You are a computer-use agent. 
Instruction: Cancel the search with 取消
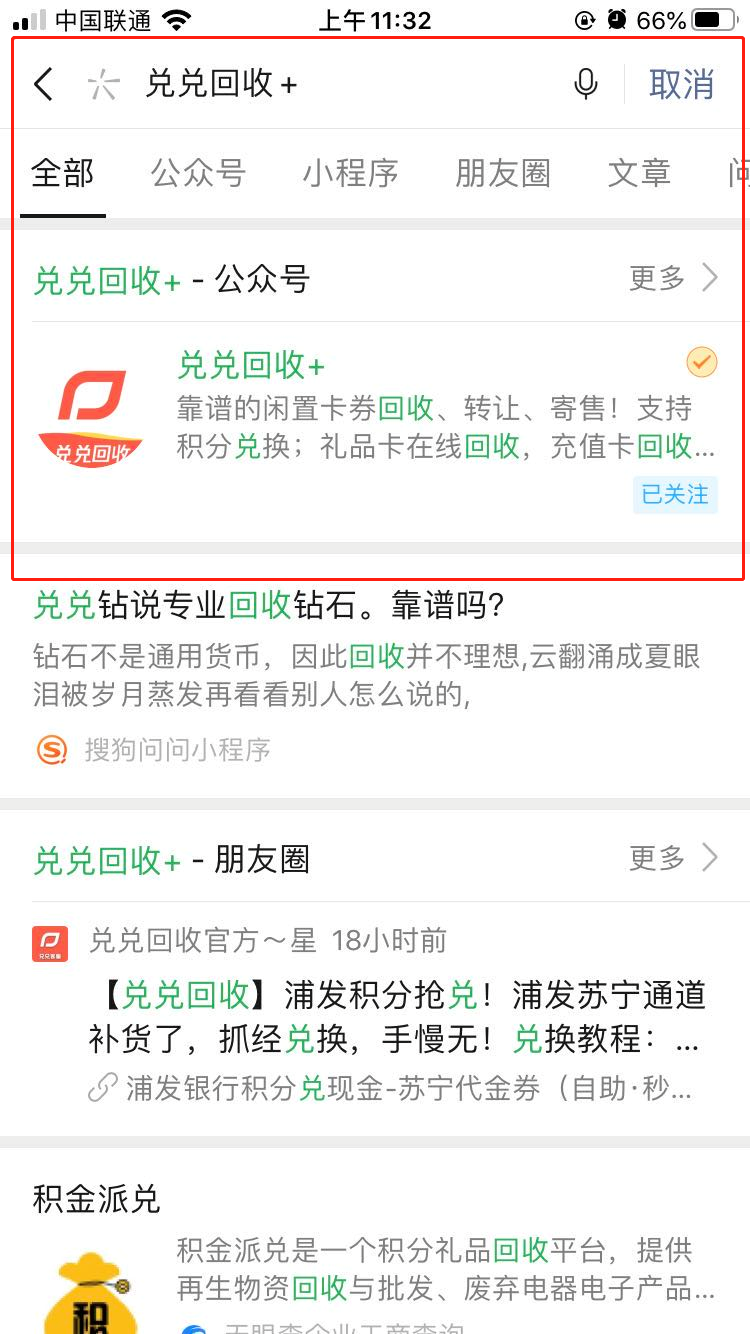681,84
